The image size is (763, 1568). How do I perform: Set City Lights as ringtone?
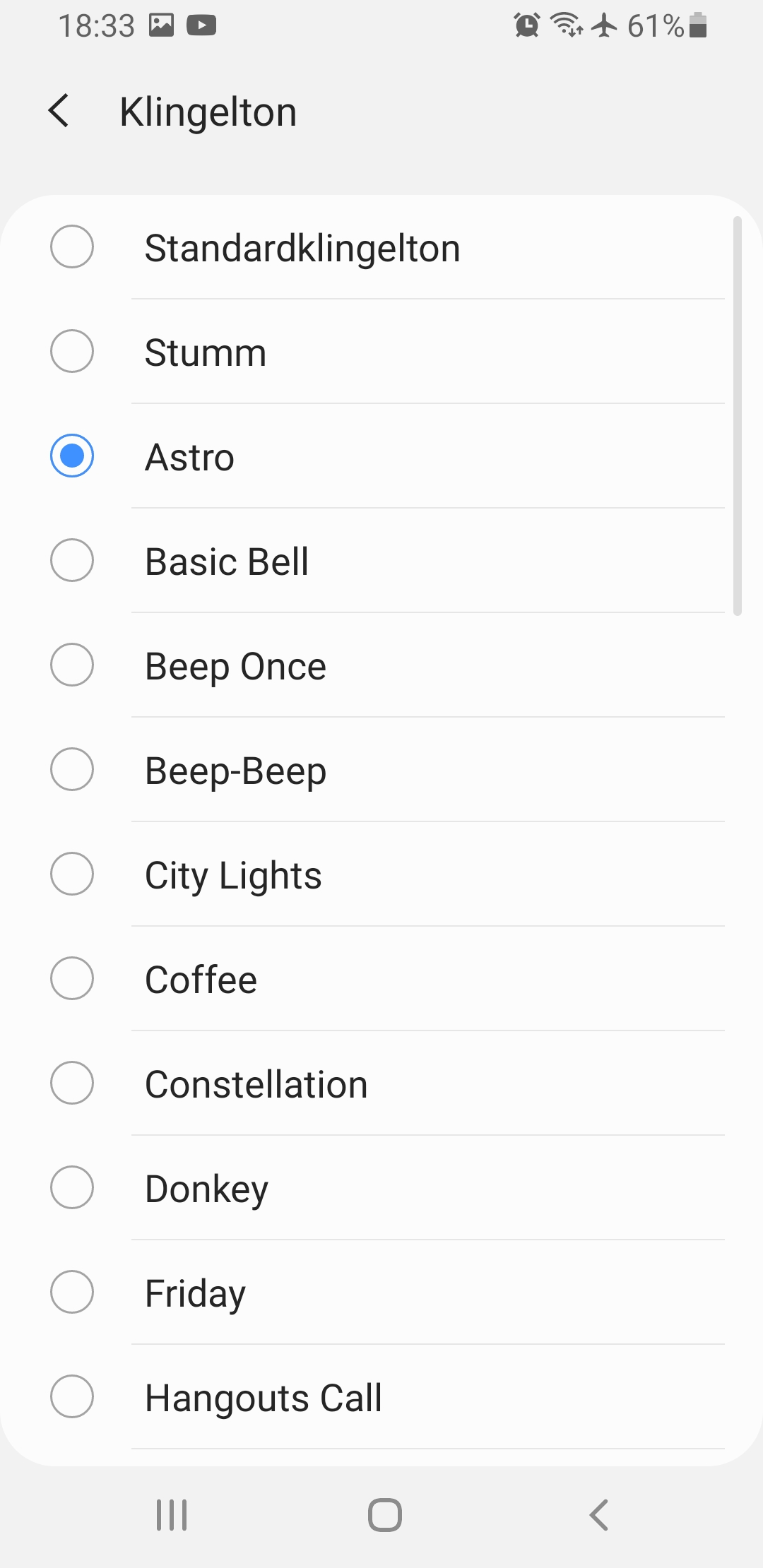click(x=233, y=874)
